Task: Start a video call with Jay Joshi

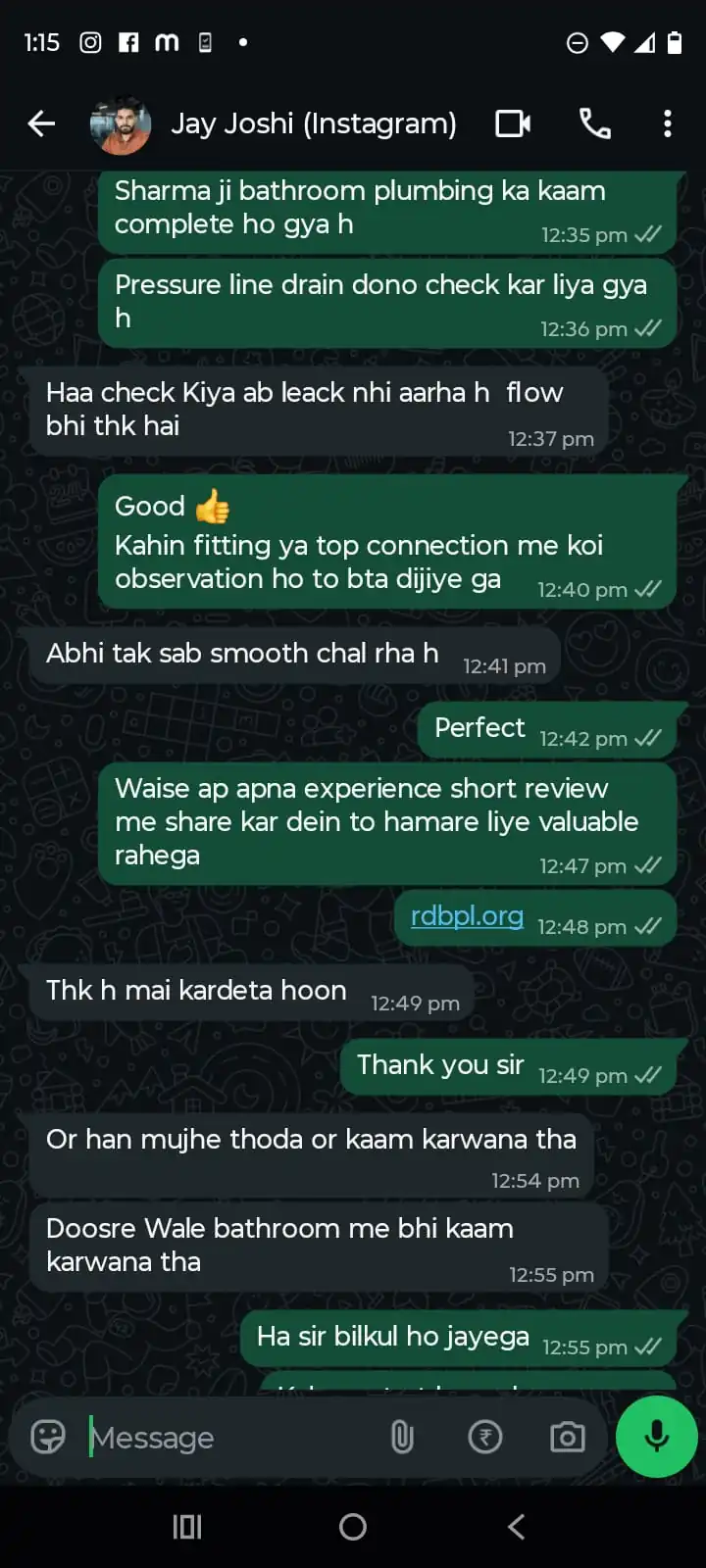Action: point(513,123)
